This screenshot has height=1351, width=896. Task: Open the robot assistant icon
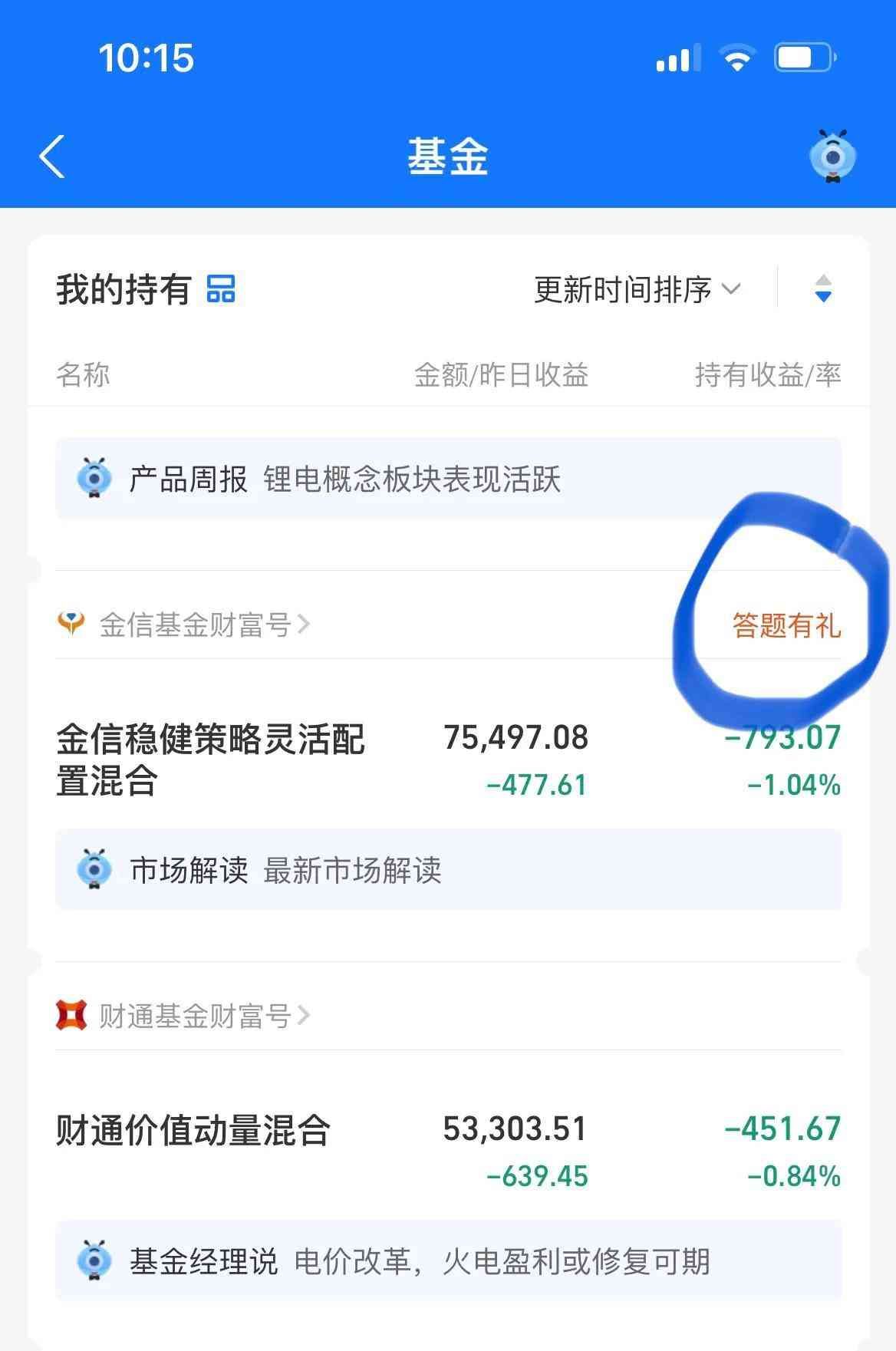[832, 157]
